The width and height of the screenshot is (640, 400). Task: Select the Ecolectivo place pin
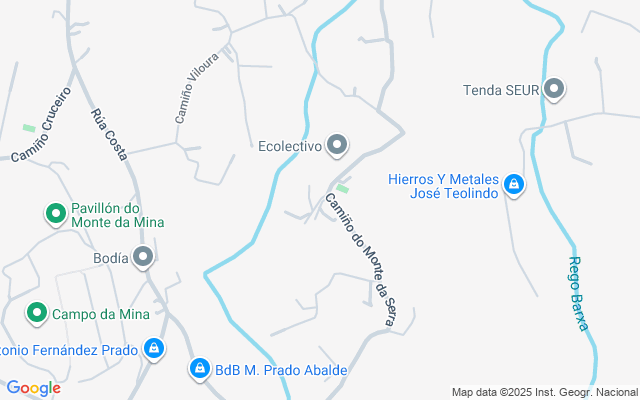338,146
